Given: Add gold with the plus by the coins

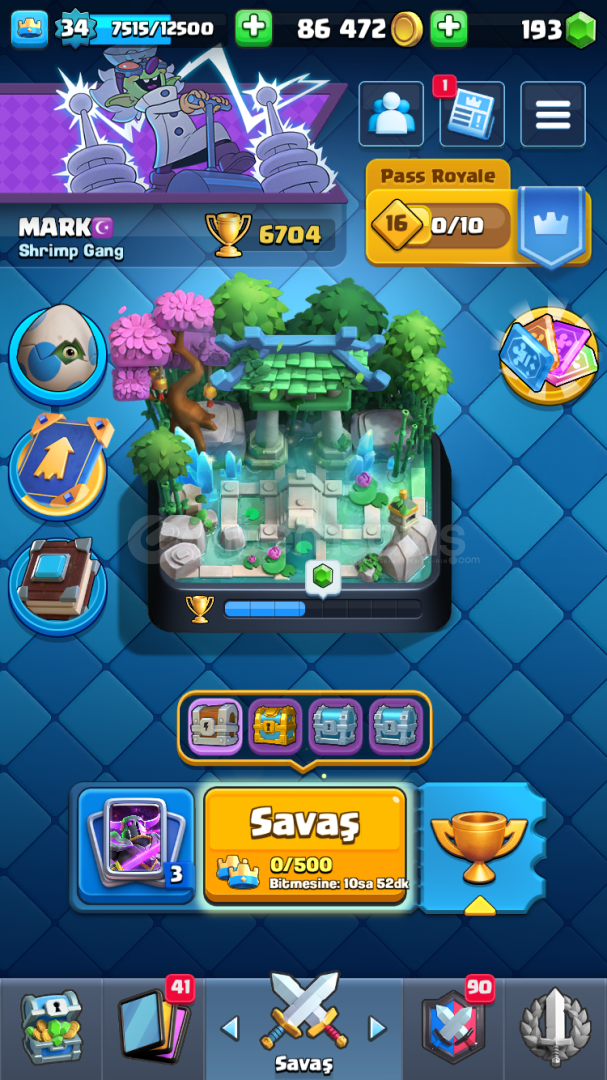Looking at the screenshot, I should tap(253, 28).
